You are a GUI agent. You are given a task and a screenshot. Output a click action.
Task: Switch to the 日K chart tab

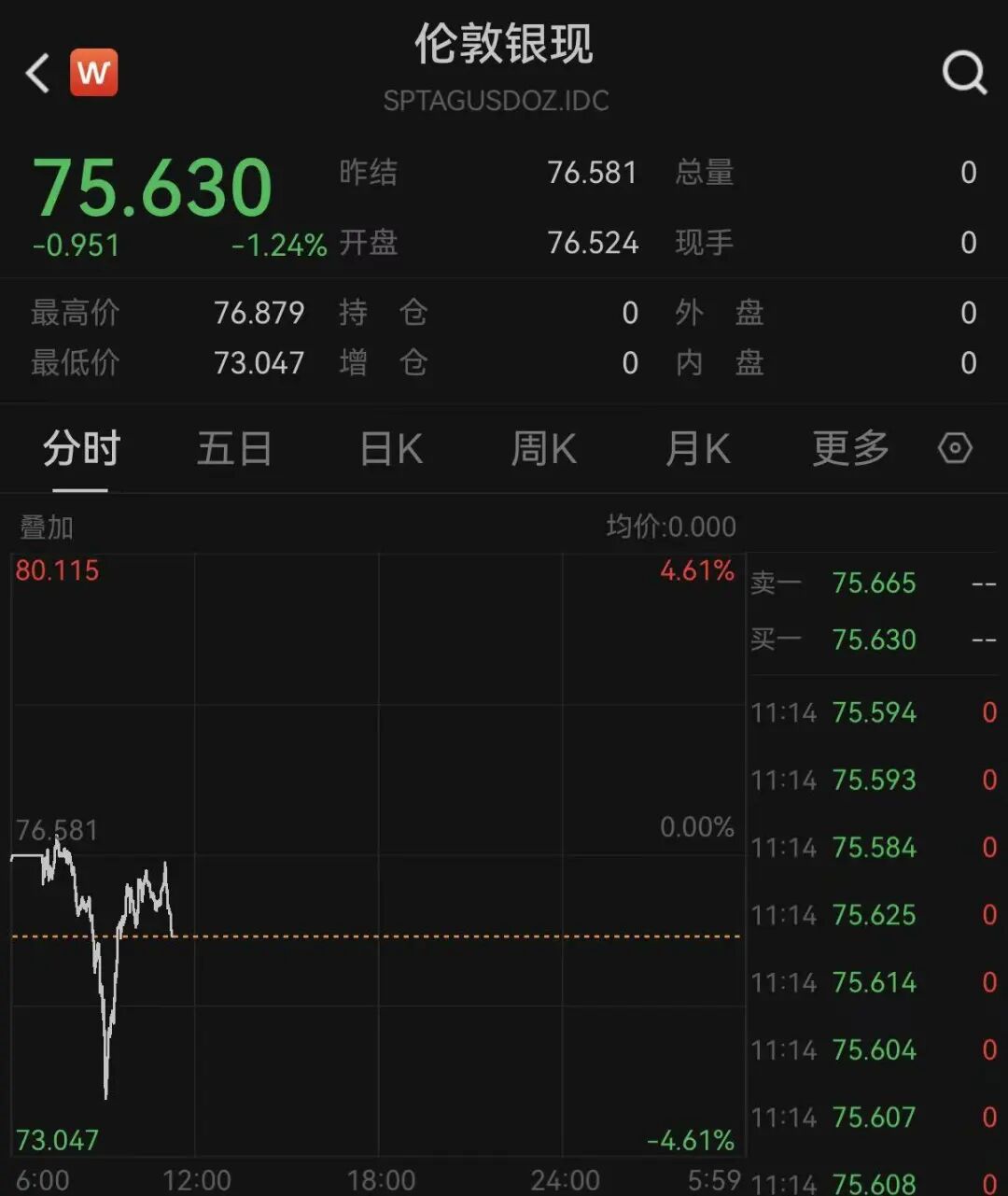click(391, 449)
